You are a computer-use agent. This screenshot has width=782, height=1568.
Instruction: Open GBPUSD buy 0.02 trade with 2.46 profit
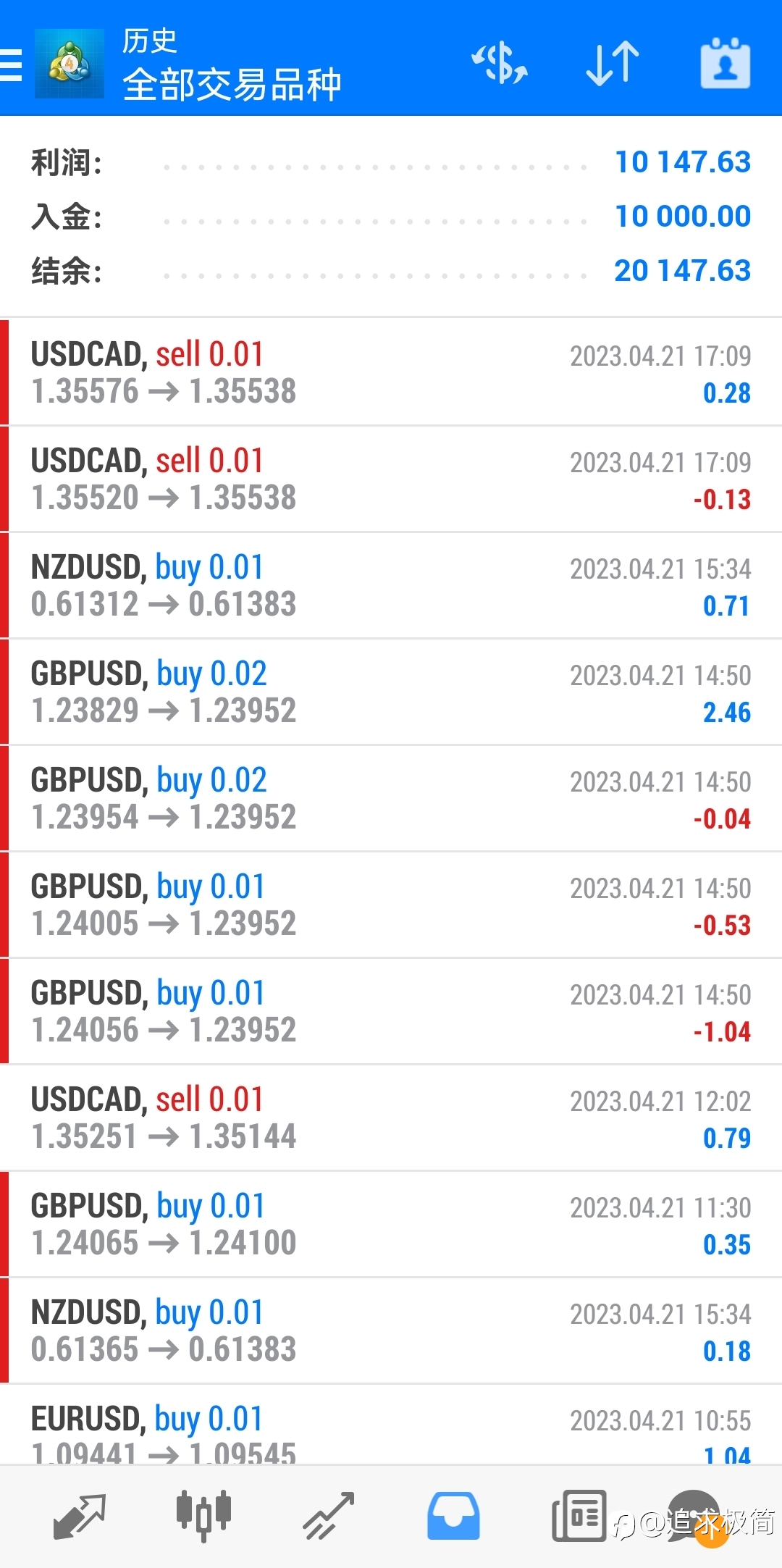[x=391, y=692]
